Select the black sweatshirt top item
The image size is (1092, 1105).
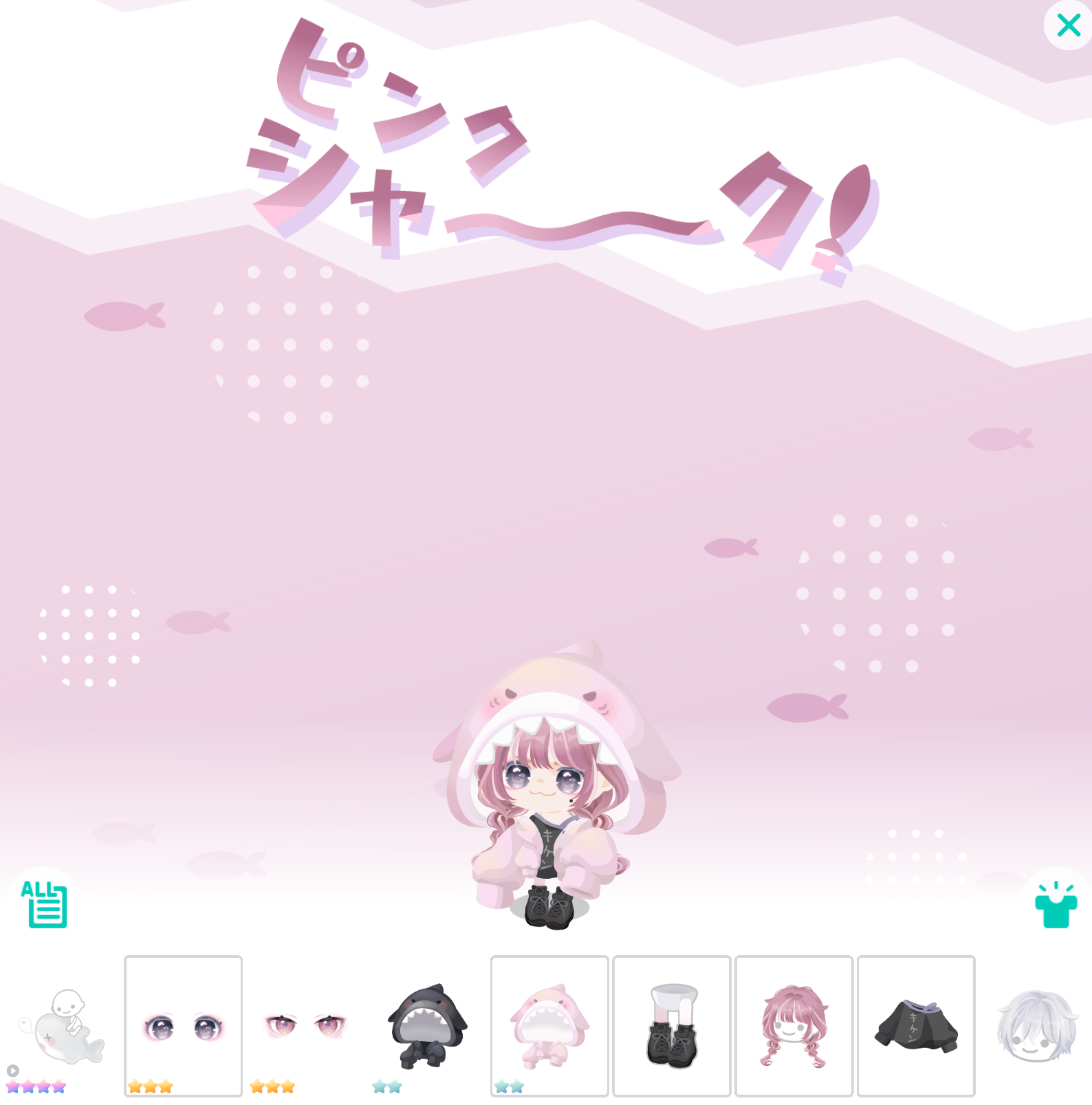pos(916,1026)
